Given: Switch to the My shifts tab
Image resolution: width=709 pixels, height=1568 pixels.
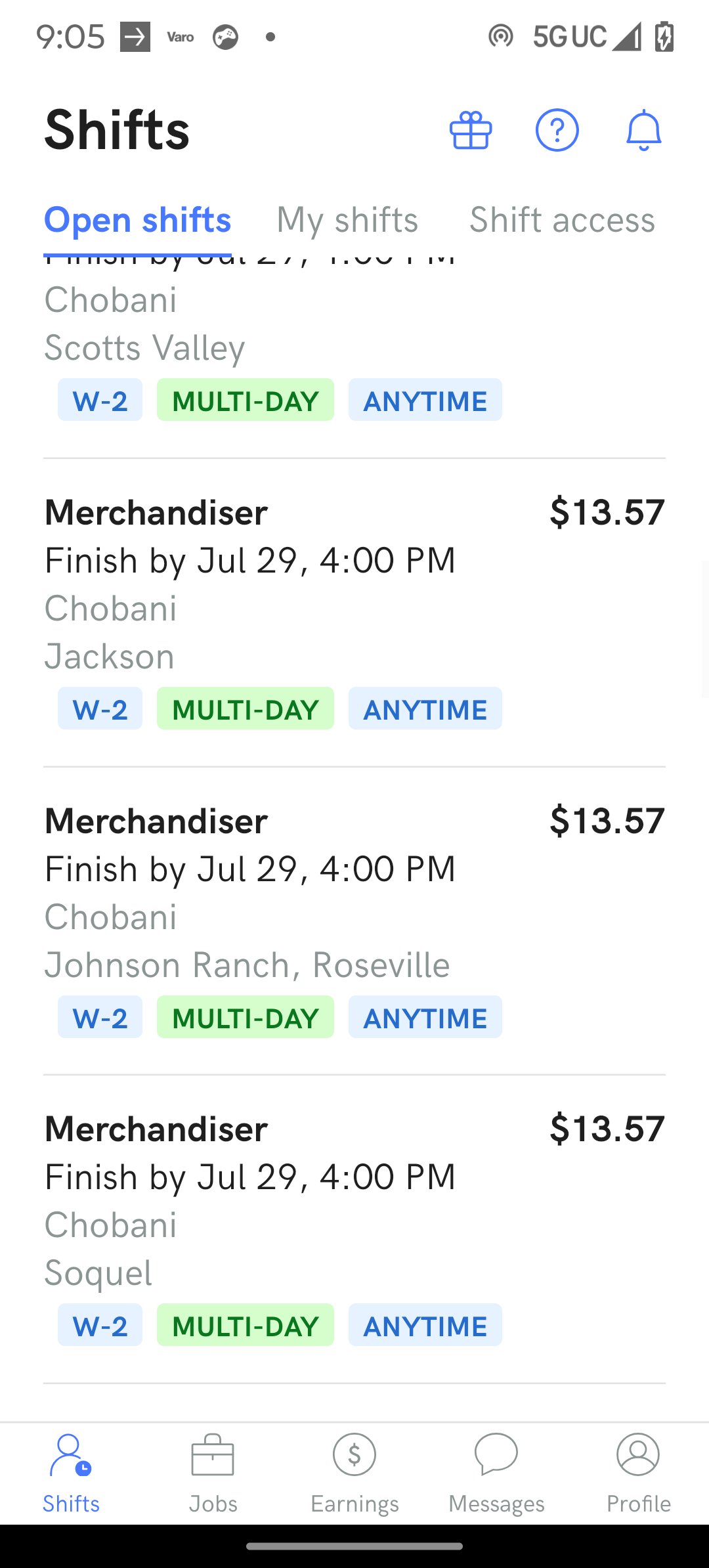Looking at the screenshot, I should [347, 220].
